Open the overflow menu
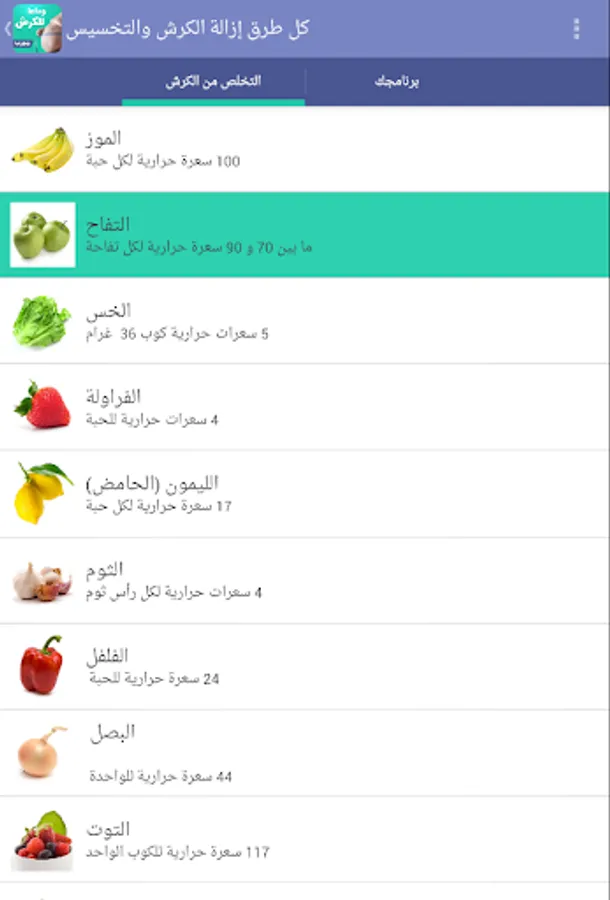 577,29
